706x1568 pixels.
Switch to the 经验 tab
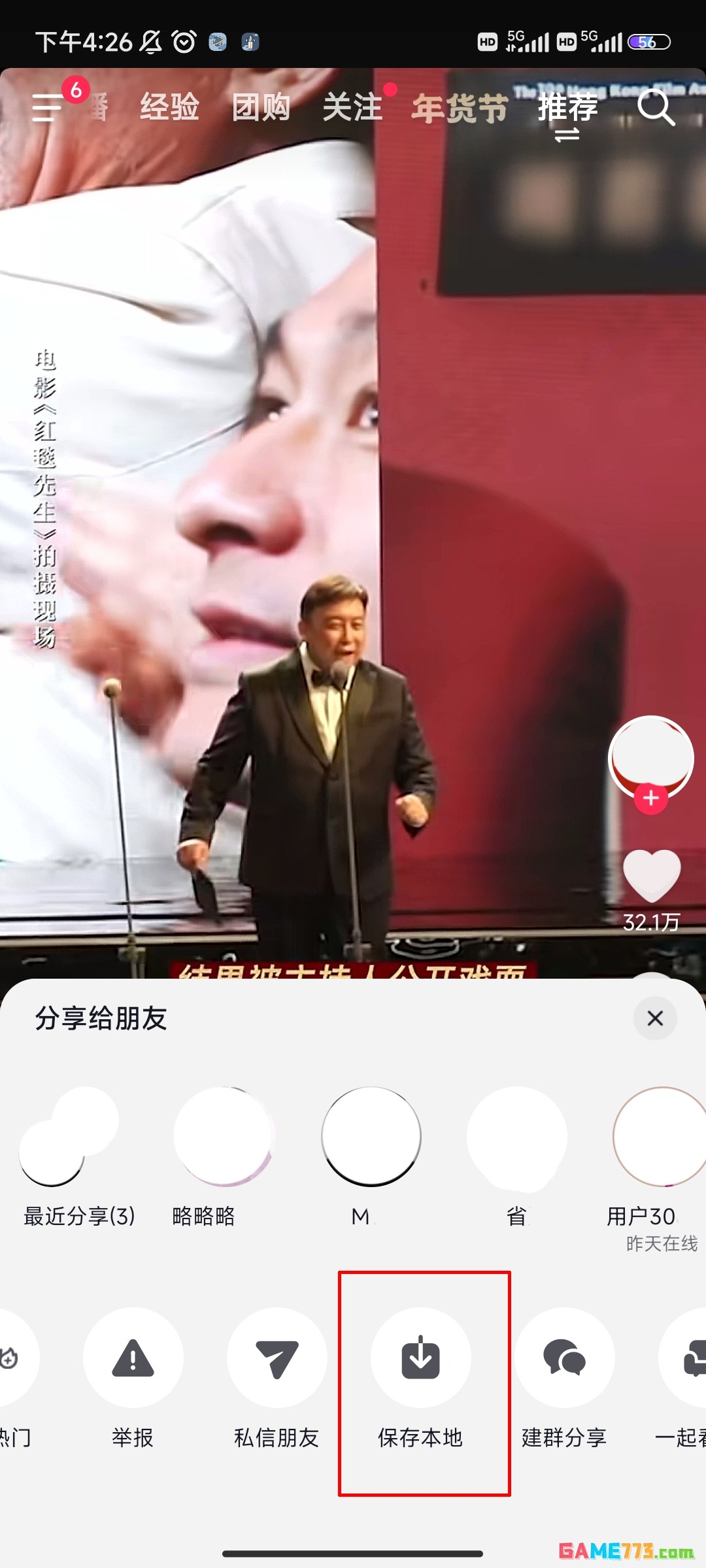(x=169, y=107)
